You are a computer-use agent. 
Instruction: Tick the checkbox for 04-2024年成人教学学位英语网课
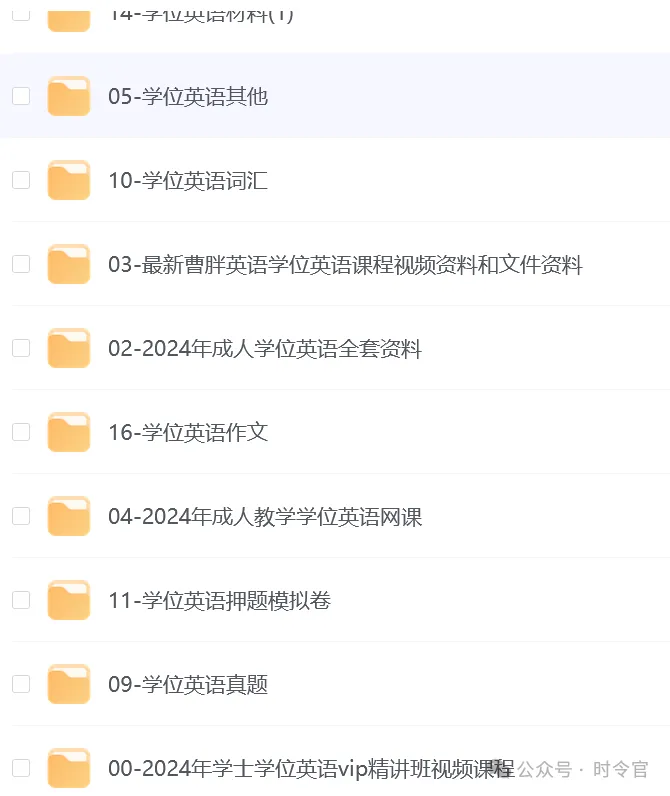pos(21,516)
